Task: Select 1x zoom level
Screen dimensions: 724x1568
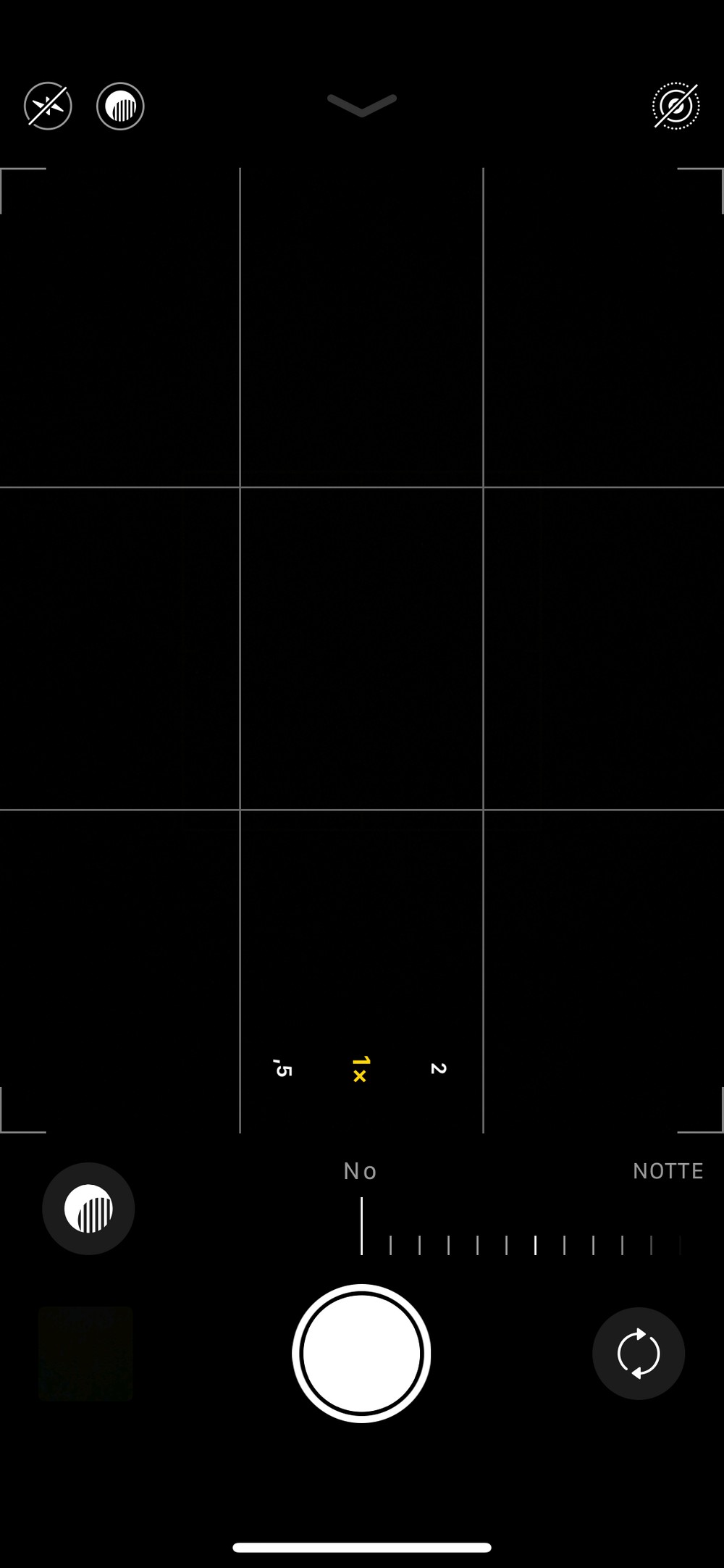Action: [361, 1069]
